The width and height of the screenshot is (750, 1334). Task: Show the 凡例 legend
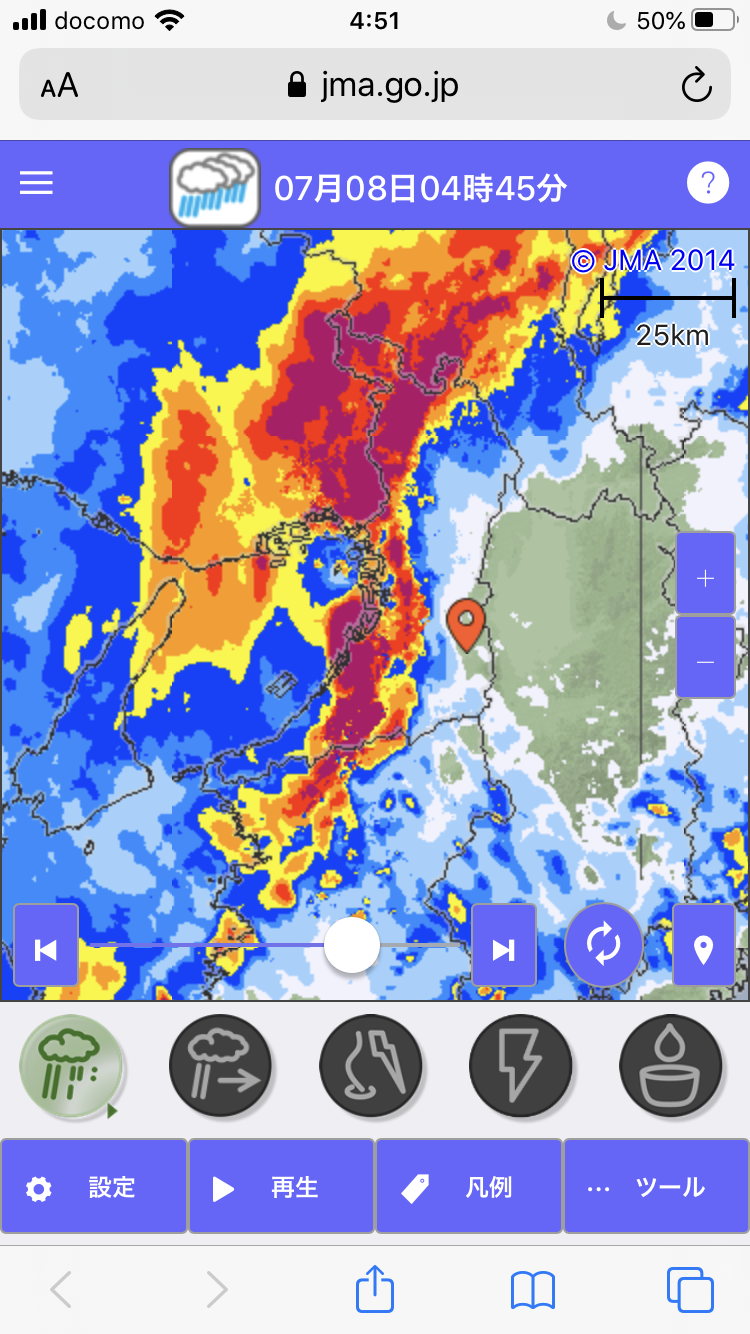(469, 1187)
